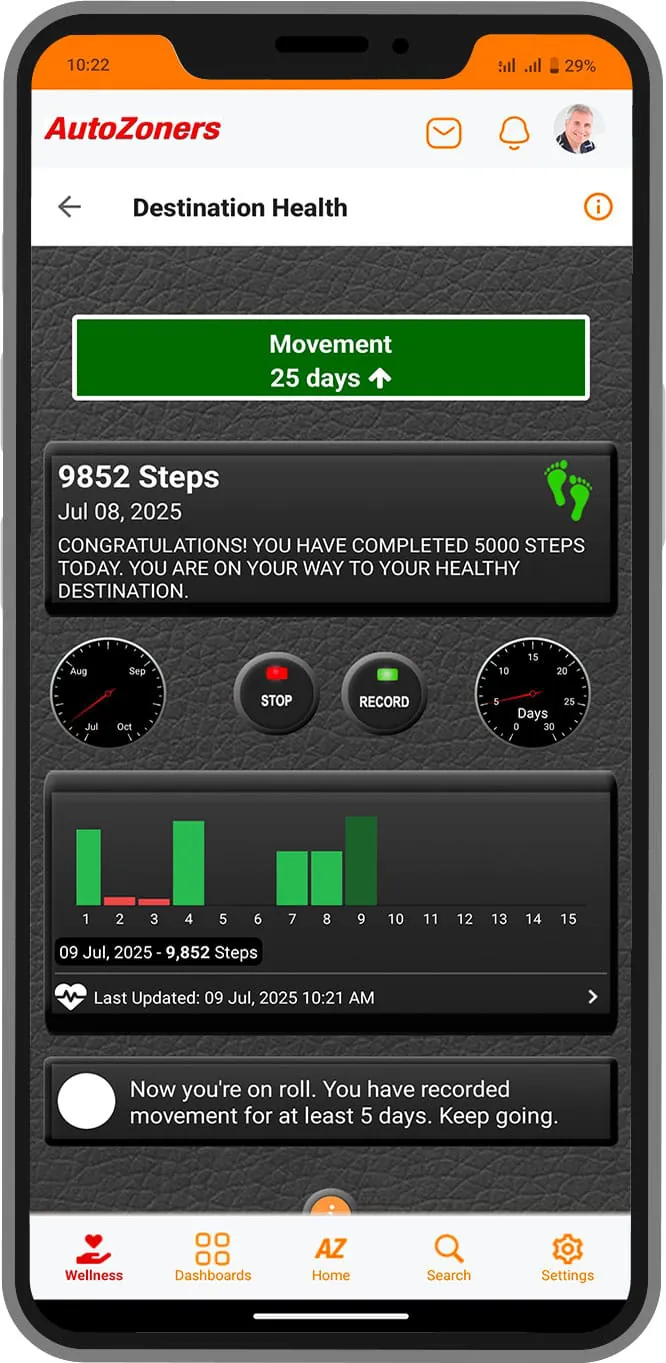This screenshot has height=1363, width=666.
Task: Open the info icon for Destination Health
Action: point(597,207)
